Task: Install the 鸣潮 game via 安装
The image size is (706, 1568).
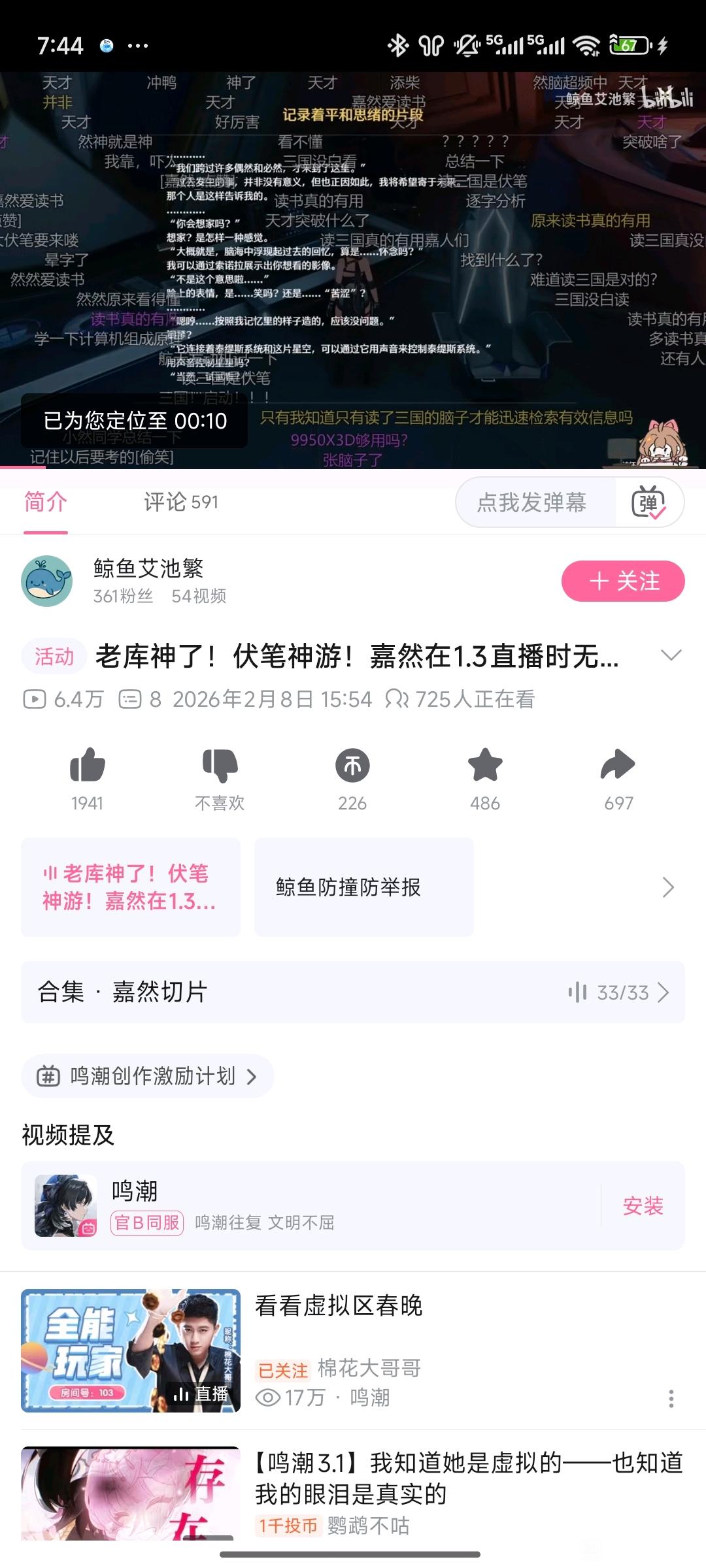Action: [x=643, y=1205]
